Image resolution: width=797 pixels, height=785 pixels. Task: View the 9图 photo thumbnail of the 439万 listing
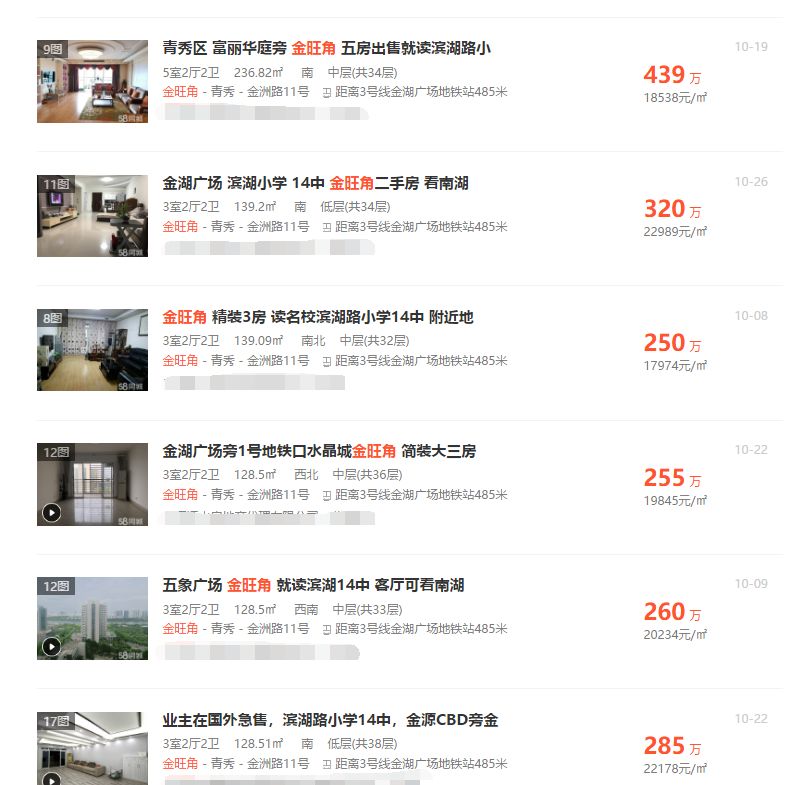point(92,81)
